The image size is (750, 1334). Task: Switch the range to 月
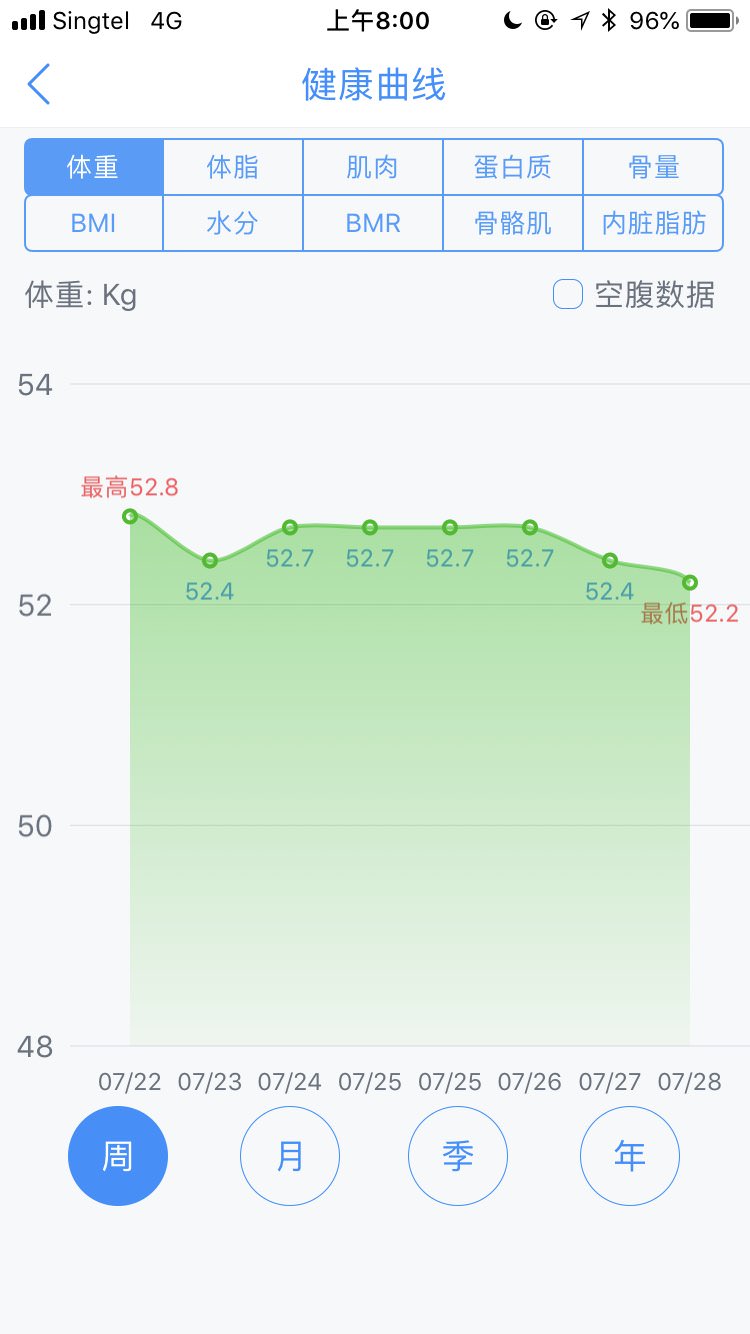290,1156
